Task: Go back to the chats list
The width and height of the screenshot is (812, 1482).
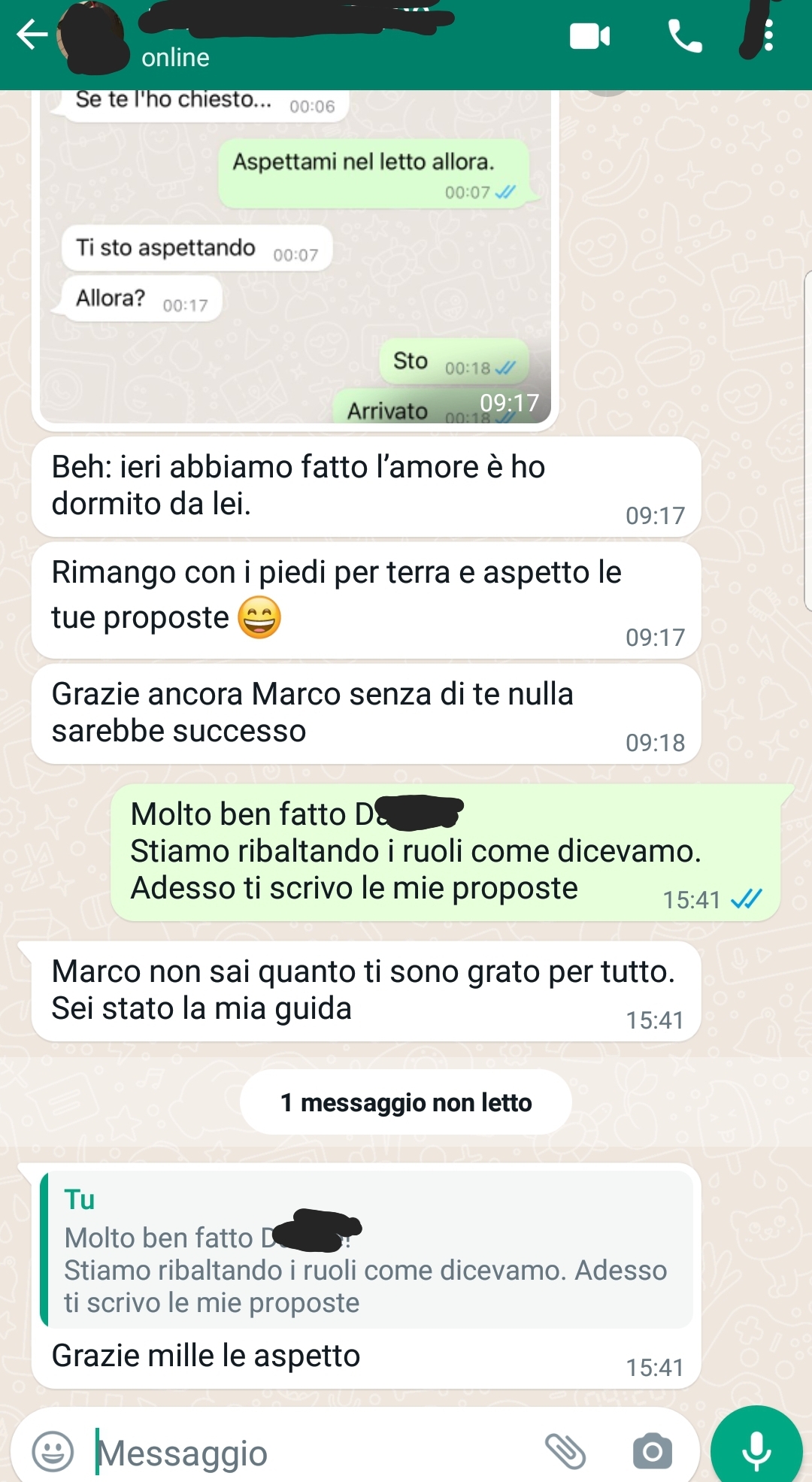Action: coord(32,35)
